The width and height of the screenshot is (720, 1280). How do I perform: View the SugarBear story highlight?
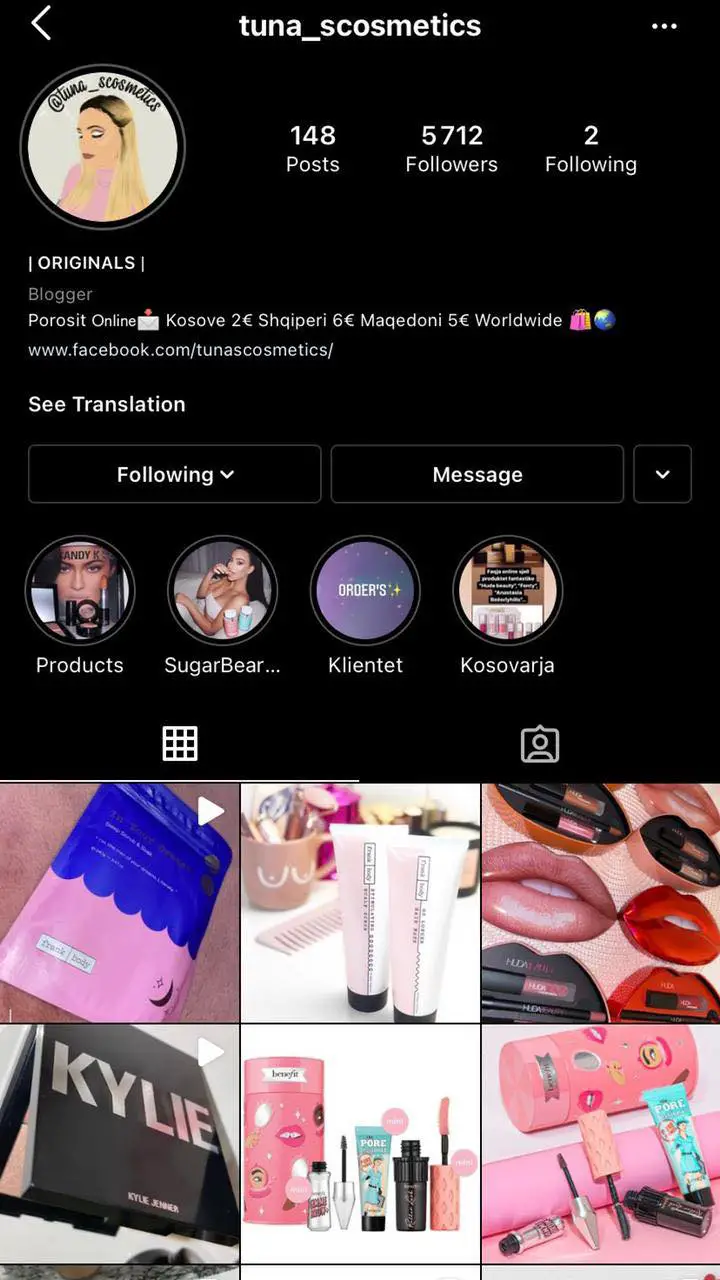tap(222, 591)
